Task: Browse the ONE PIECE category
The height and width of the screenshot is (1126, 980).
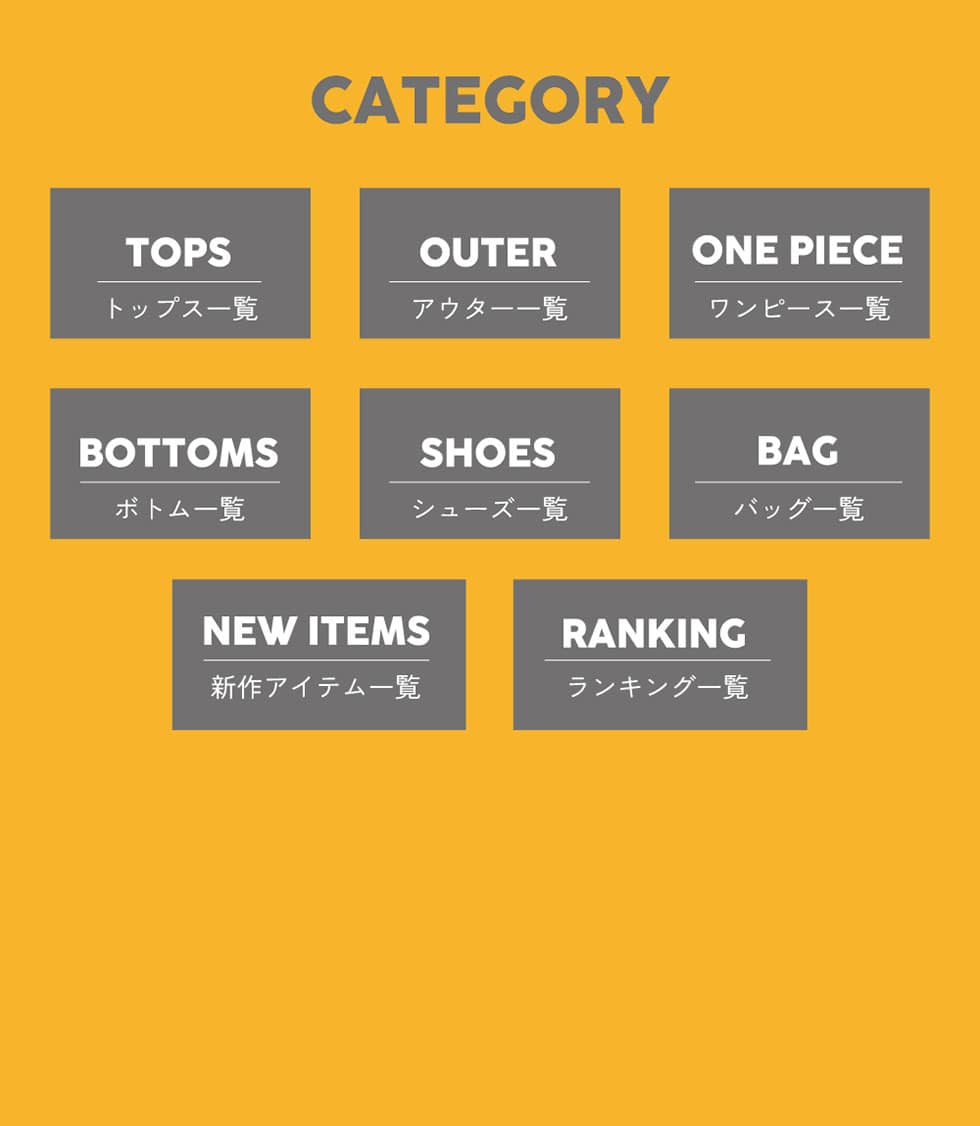Action: (x=799, y=263)
